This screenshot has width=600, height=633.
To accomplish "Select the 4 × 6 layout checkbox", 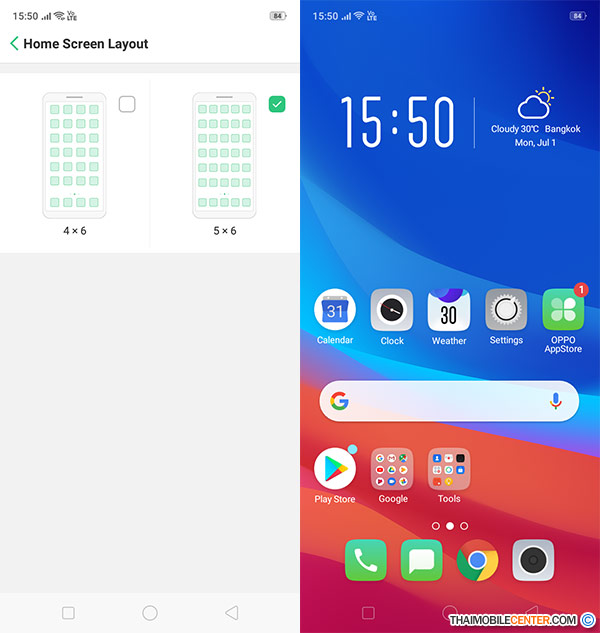I will (127, 104).
